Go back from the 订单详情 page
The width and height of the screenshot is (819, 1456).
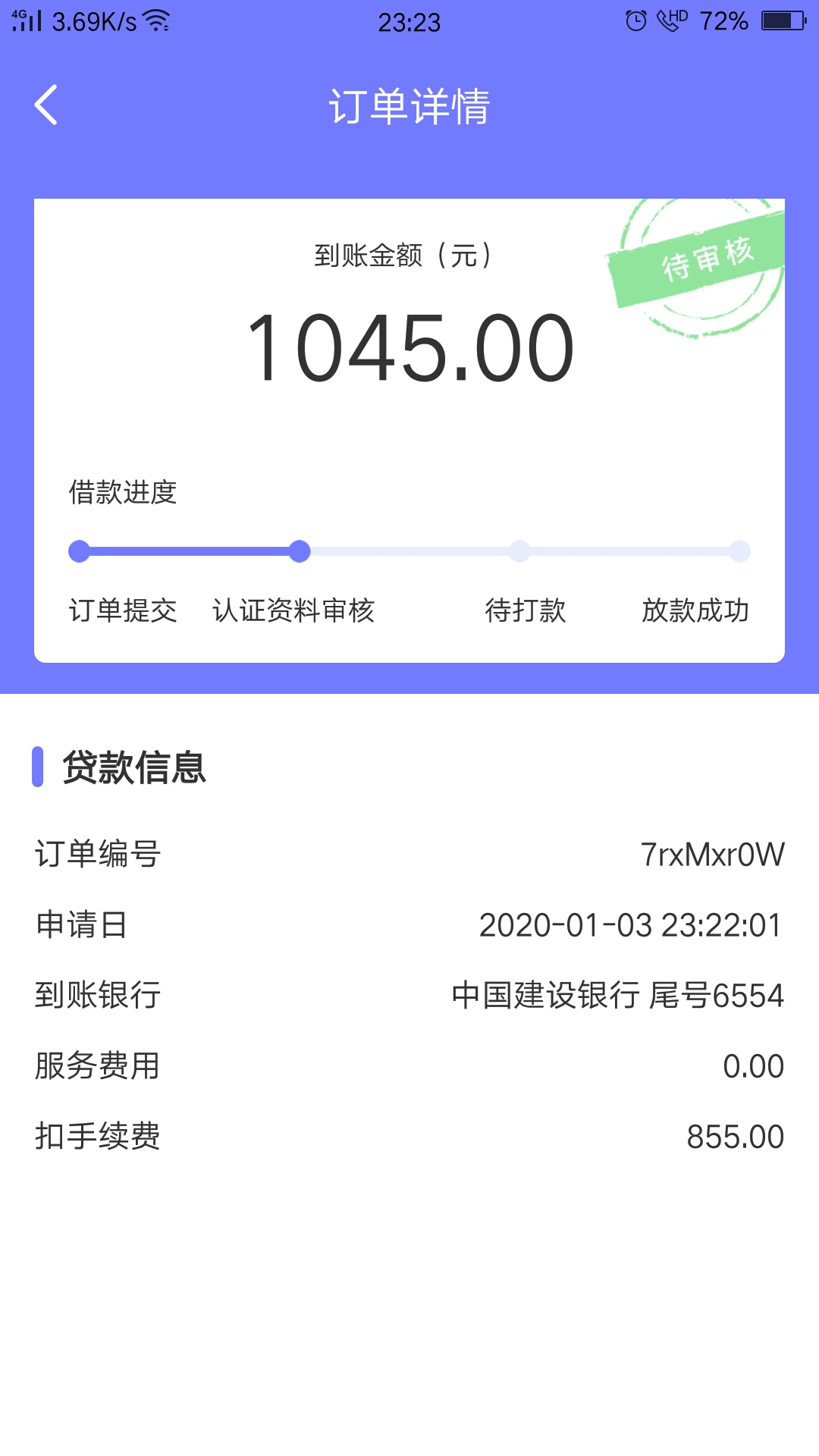pos(45,105)
